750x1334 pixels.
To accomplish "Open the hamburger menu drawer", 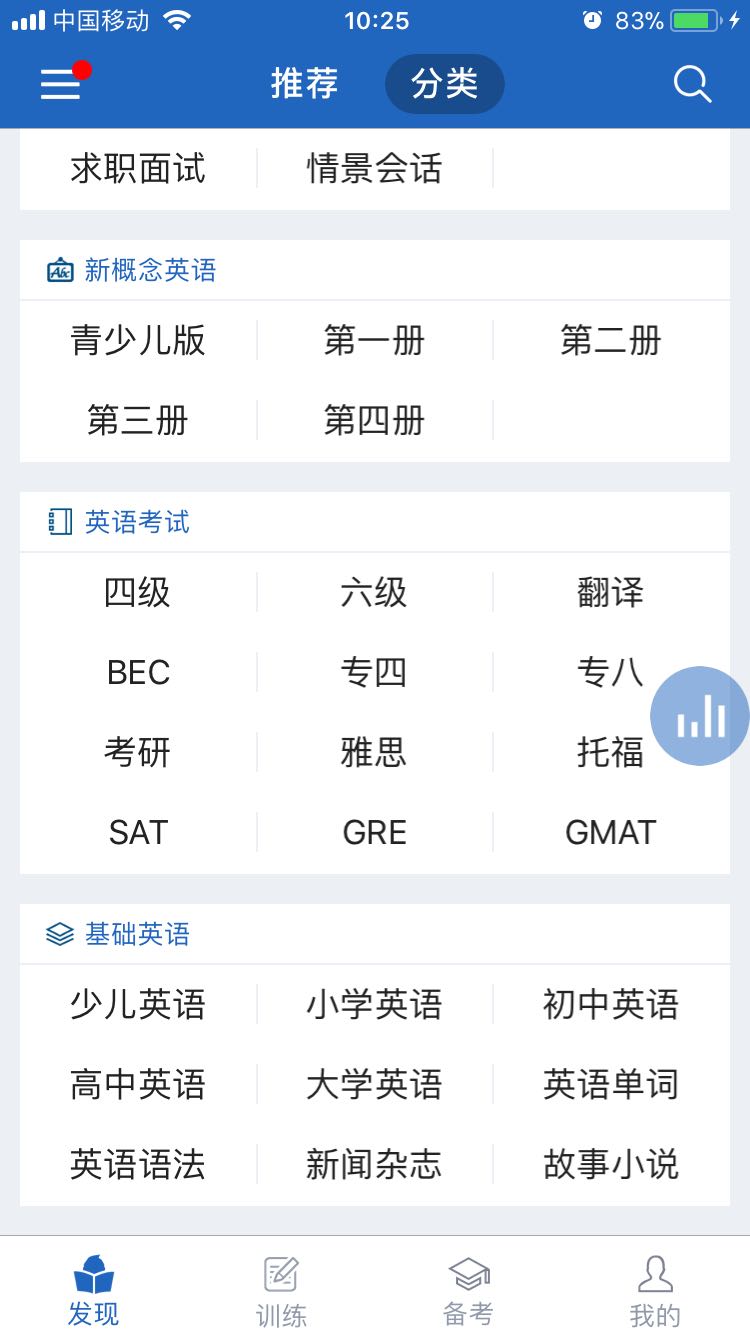I will [x=60, y=84].
